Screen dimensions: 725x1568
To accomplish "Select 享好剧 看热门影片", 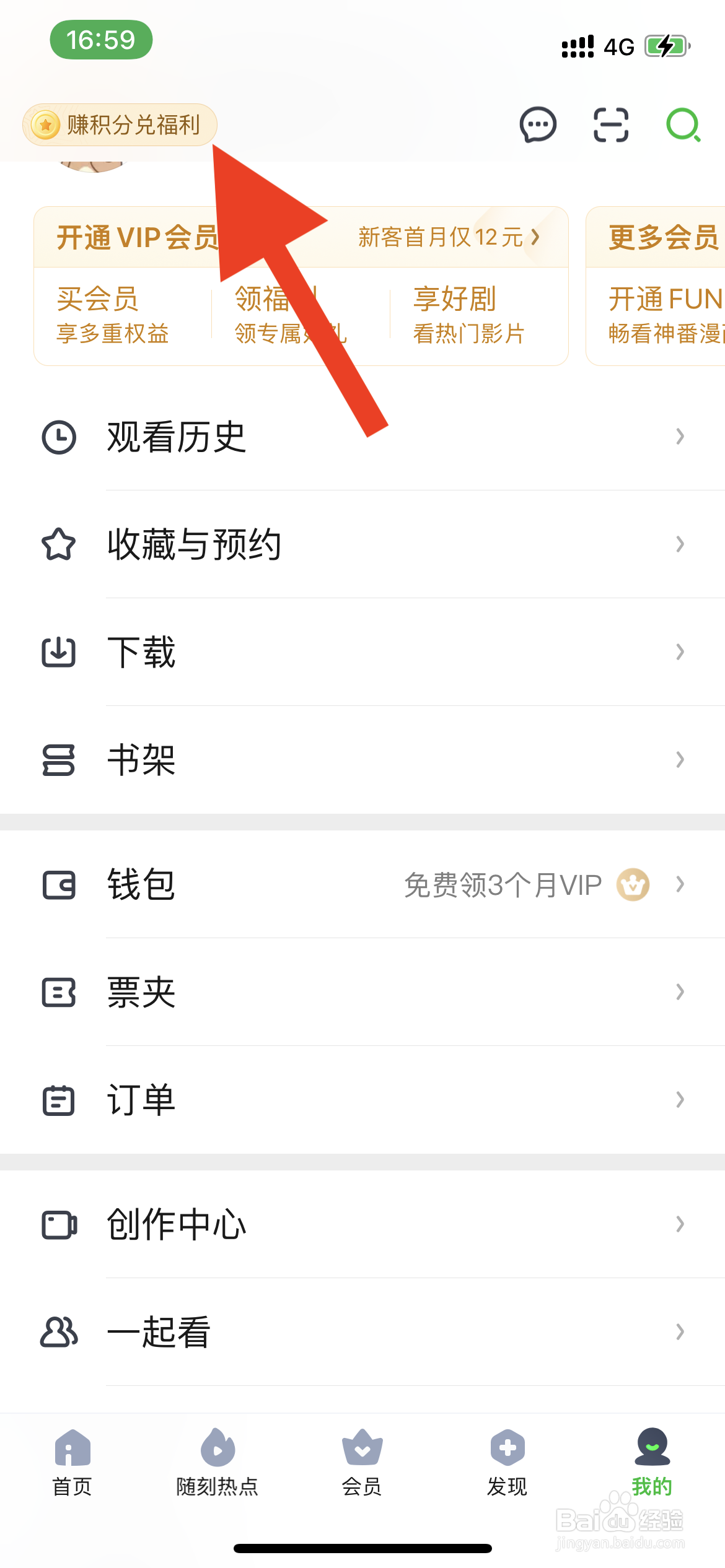I will (469, 316).
